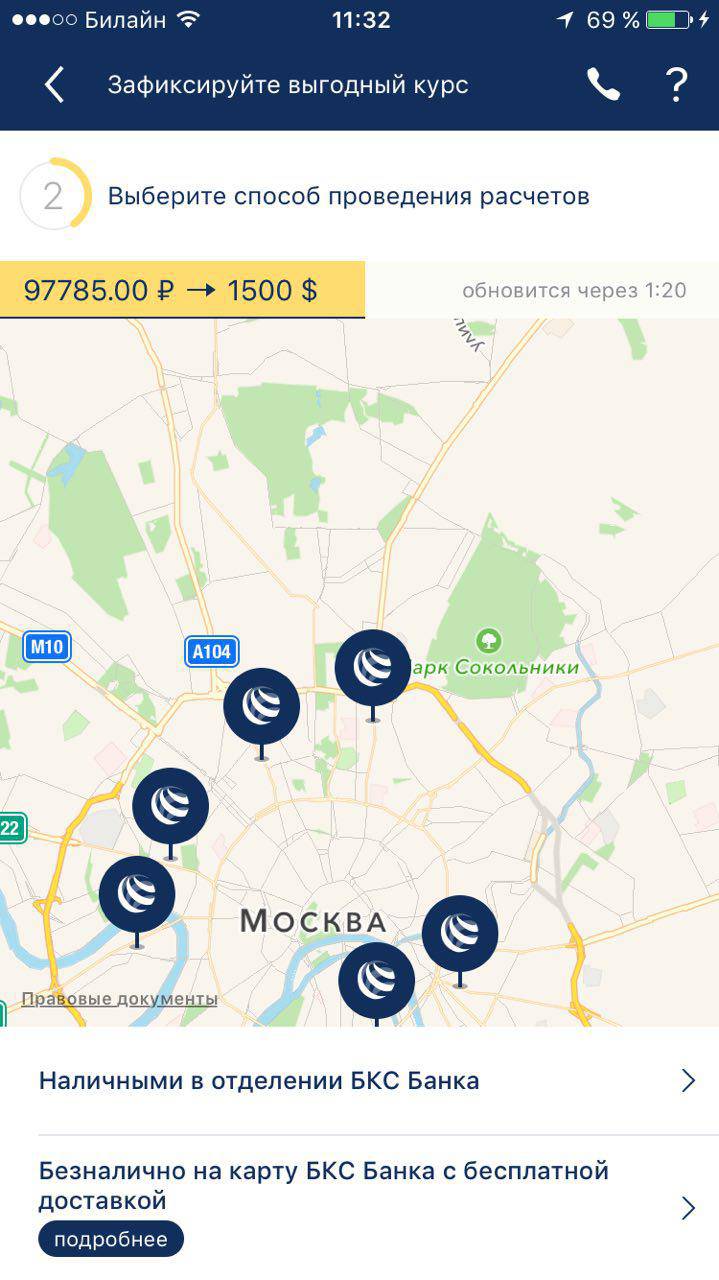Viewport: 719px width, 1280px height.
Task: Choose cashless transfer to BCS card option
Action: [360, 1185]
